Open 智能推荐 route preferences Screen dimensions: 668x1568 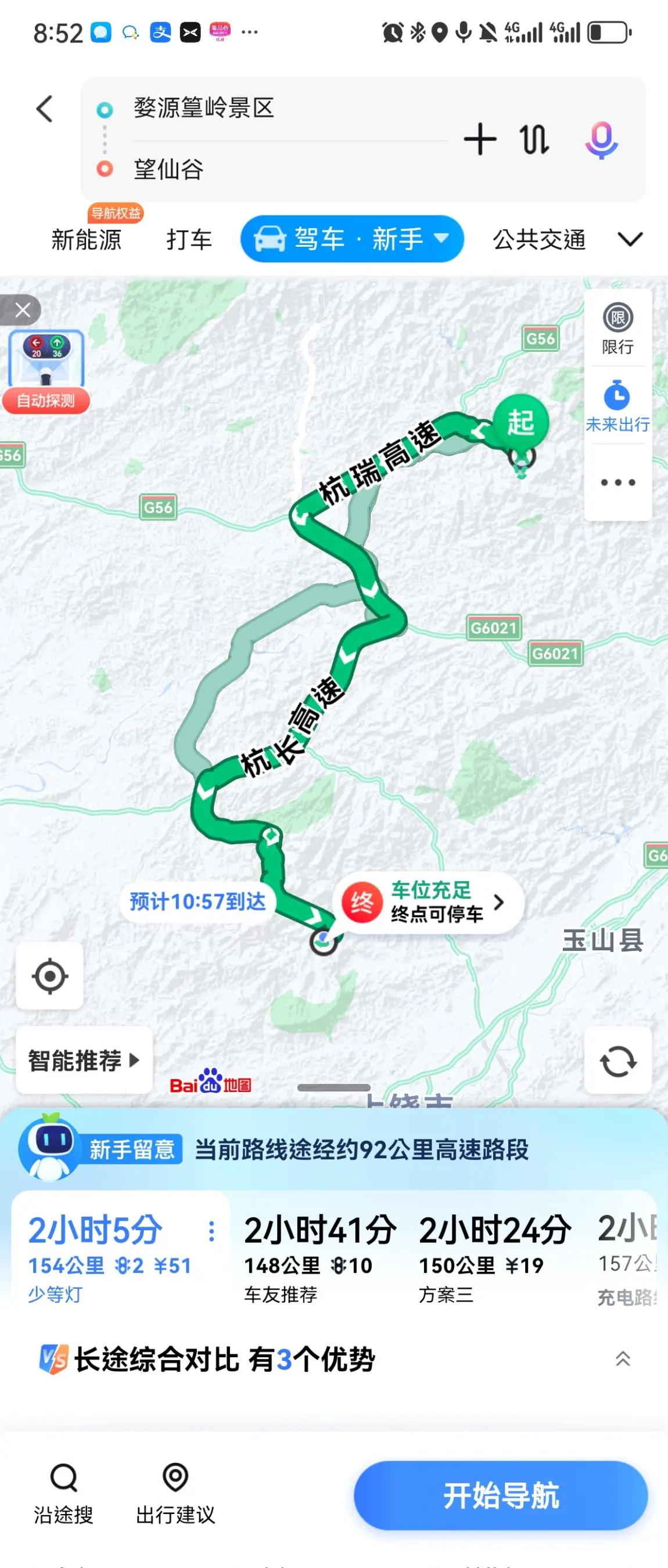(84, 1059)
